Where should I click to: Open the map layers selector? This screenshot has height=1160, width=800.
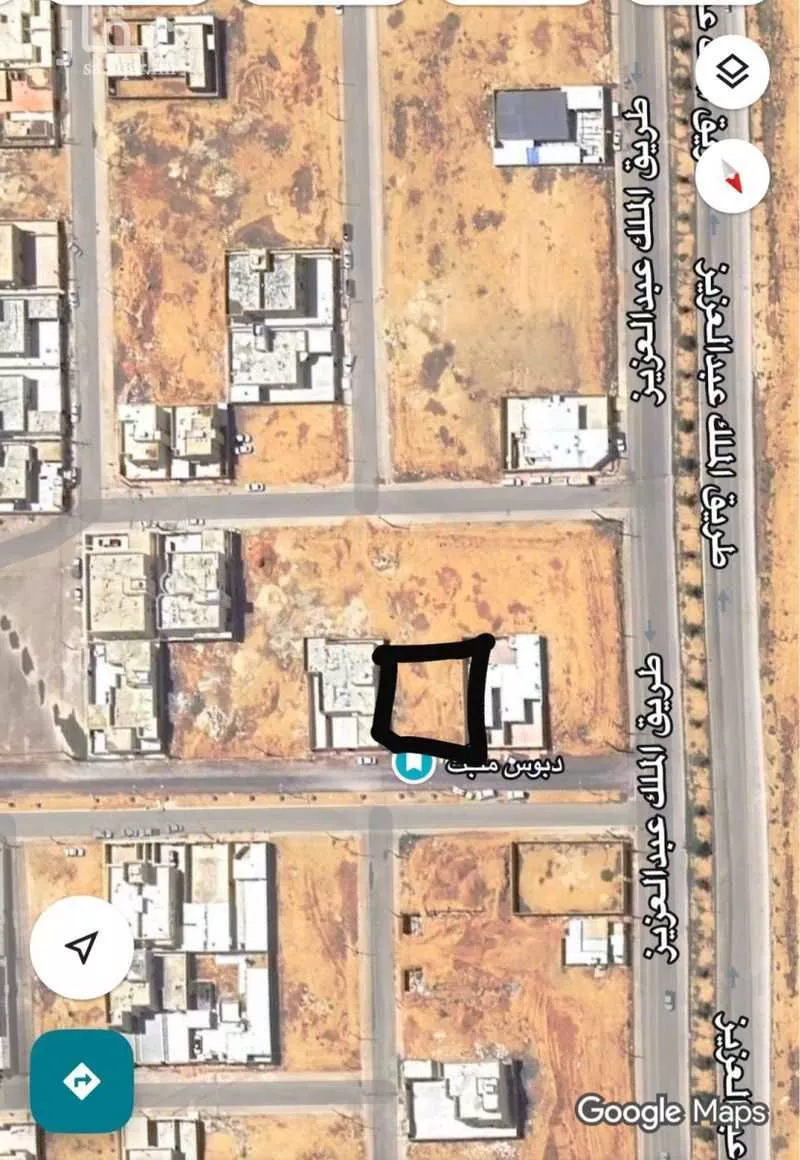click(732, 73)
